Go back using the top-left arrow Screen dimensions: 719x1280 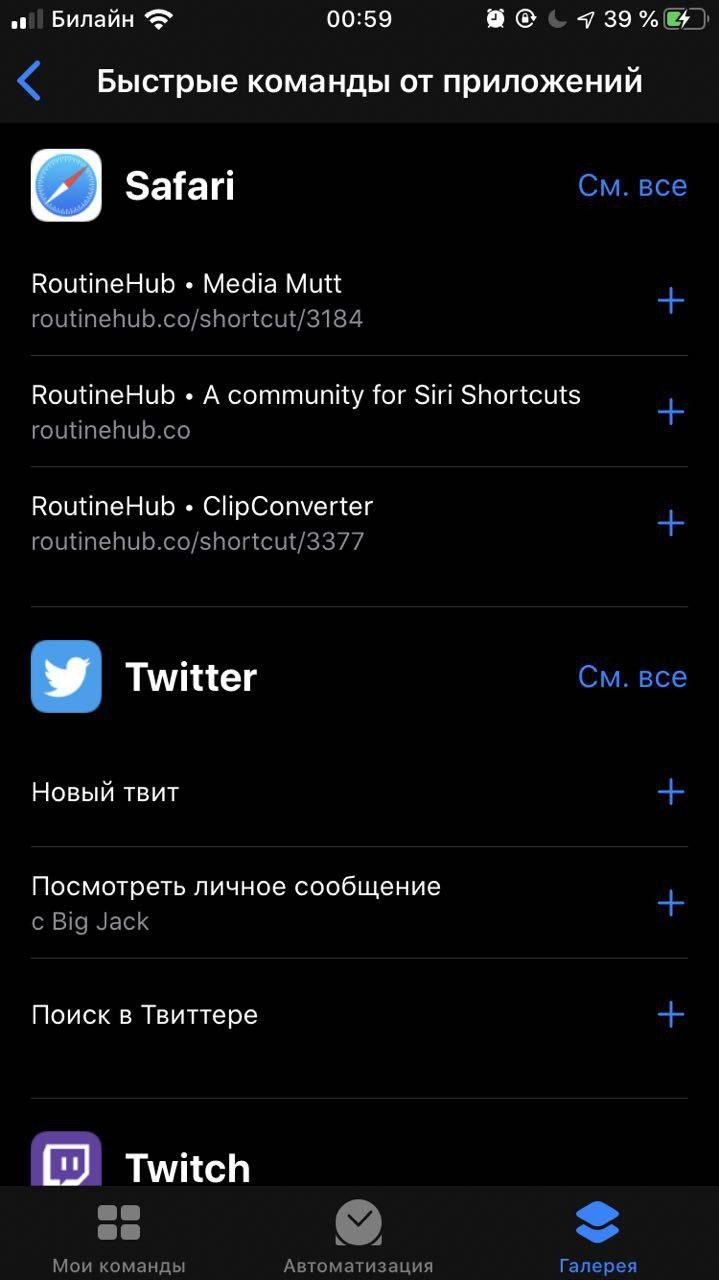(x=30, y=81)
